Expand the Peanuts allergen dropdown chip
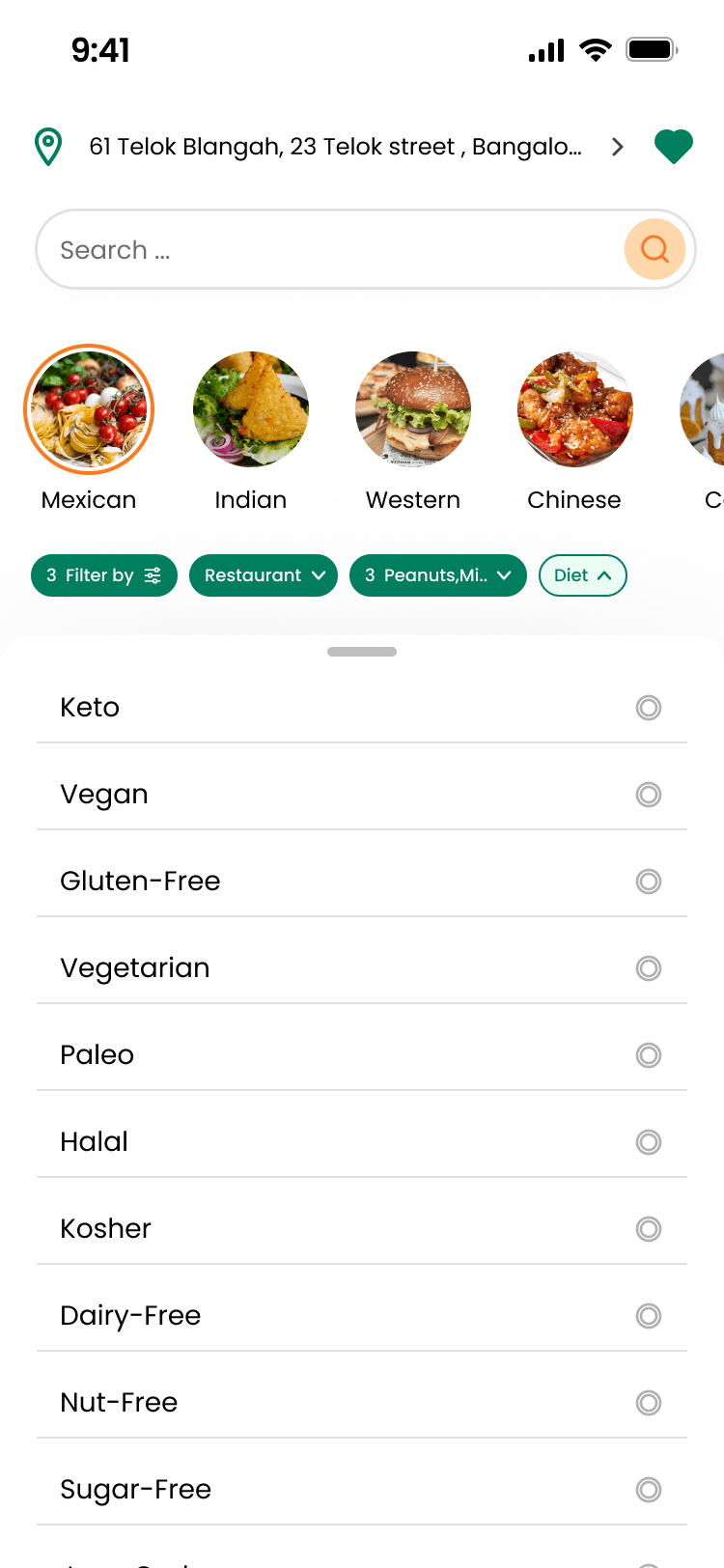 [x=437, y=575]
